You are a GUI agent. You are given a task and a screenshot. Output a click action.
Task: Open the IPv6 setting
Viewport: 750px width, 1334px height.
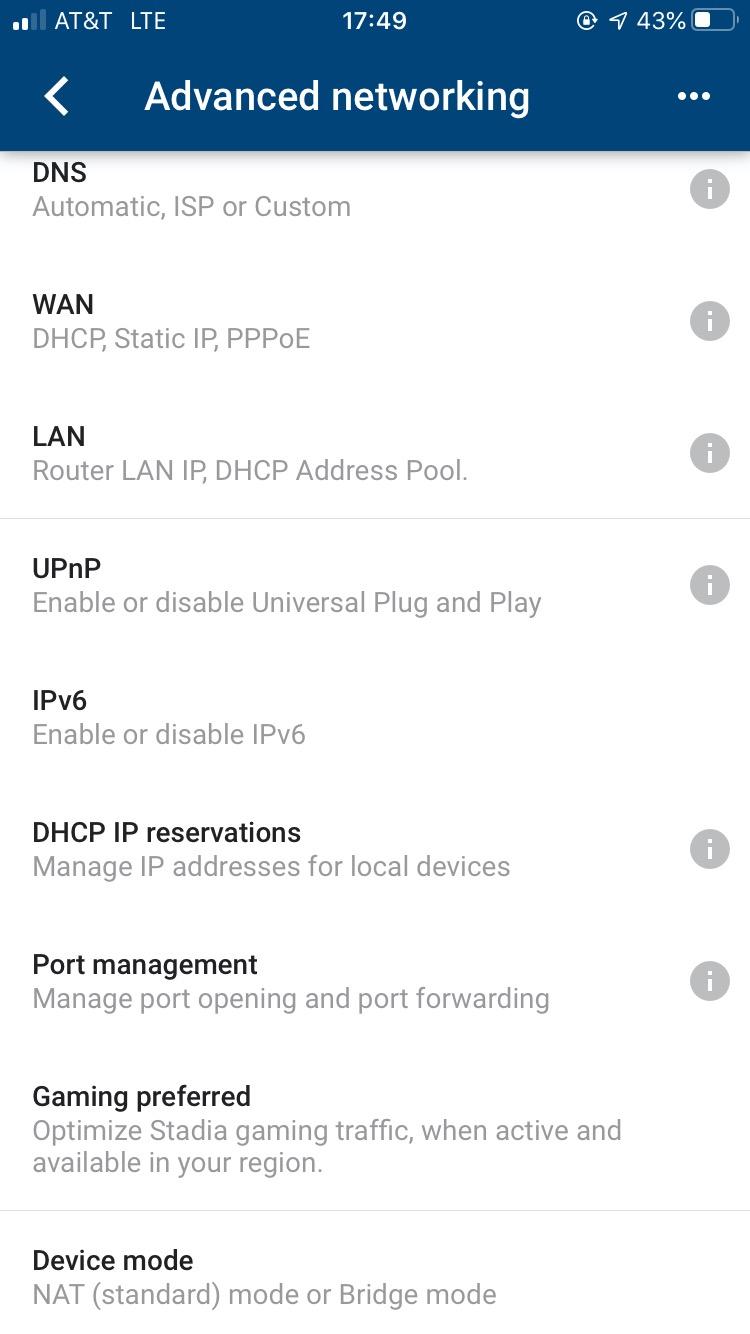coord(375,717)
